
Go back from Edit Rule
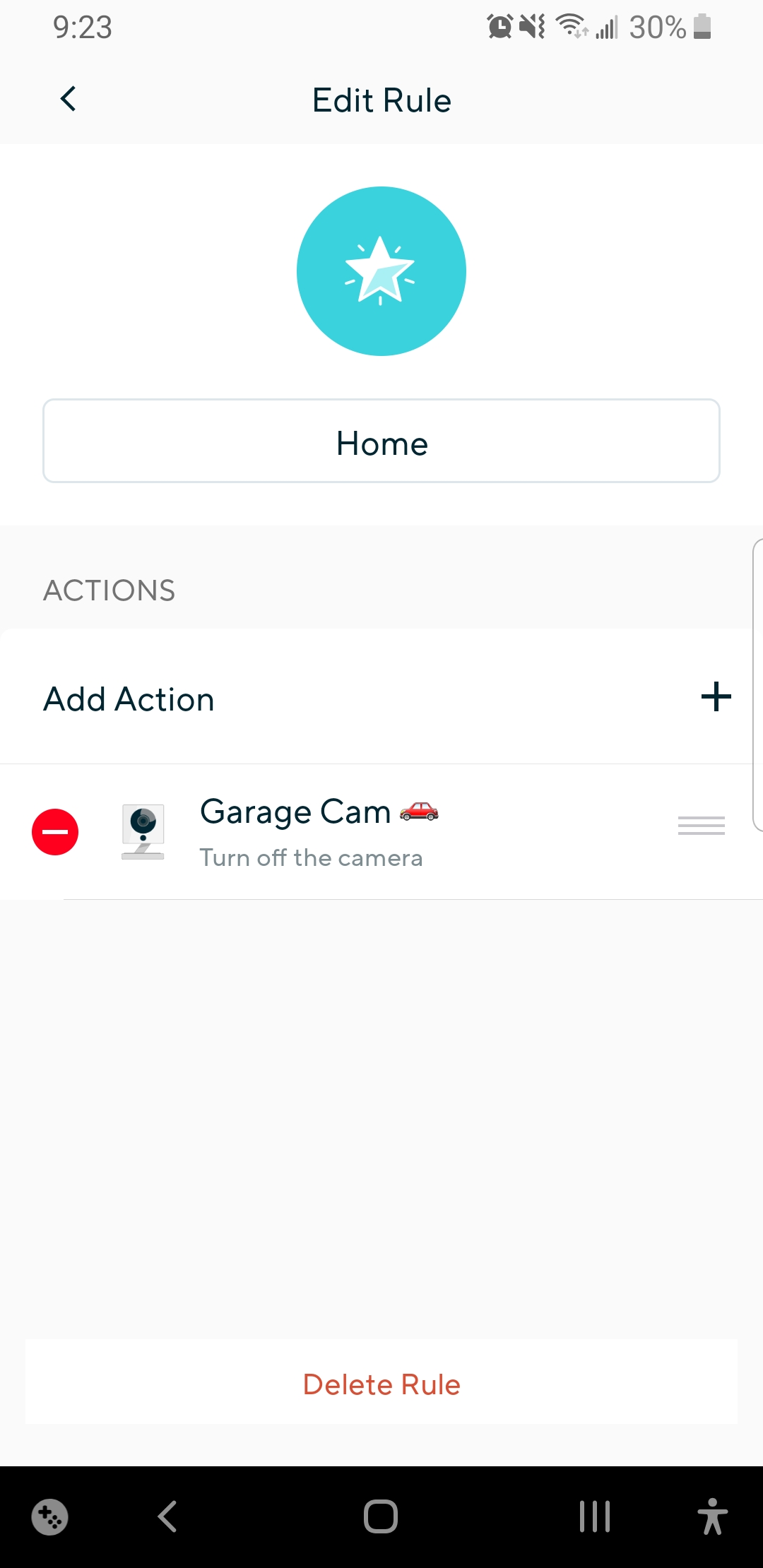69,100
